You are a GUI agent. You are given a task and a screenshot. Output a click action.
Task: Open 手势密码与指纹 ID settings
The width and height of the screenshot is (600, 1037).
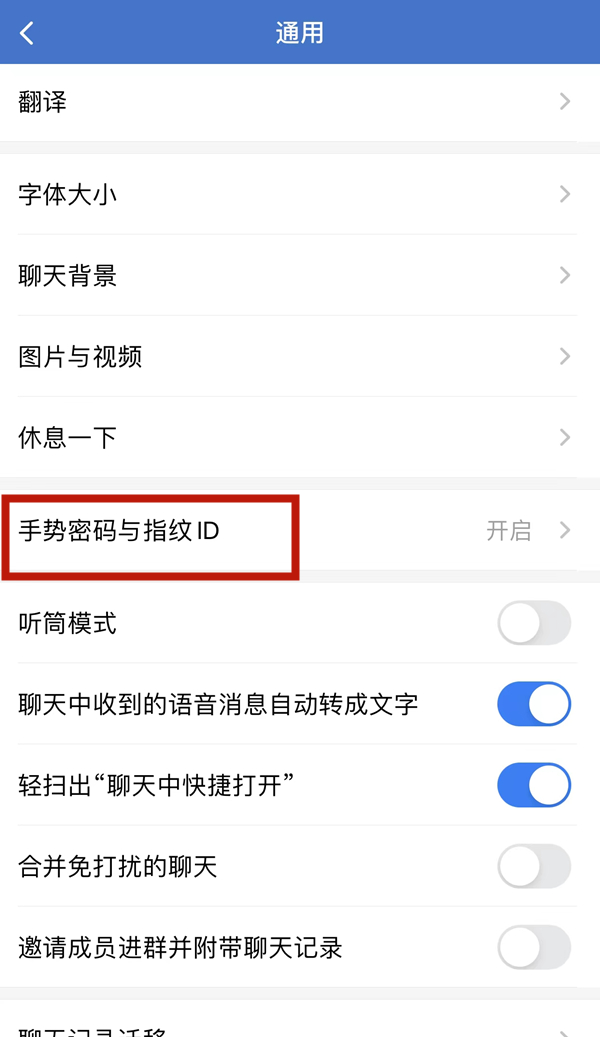[298, 531]
